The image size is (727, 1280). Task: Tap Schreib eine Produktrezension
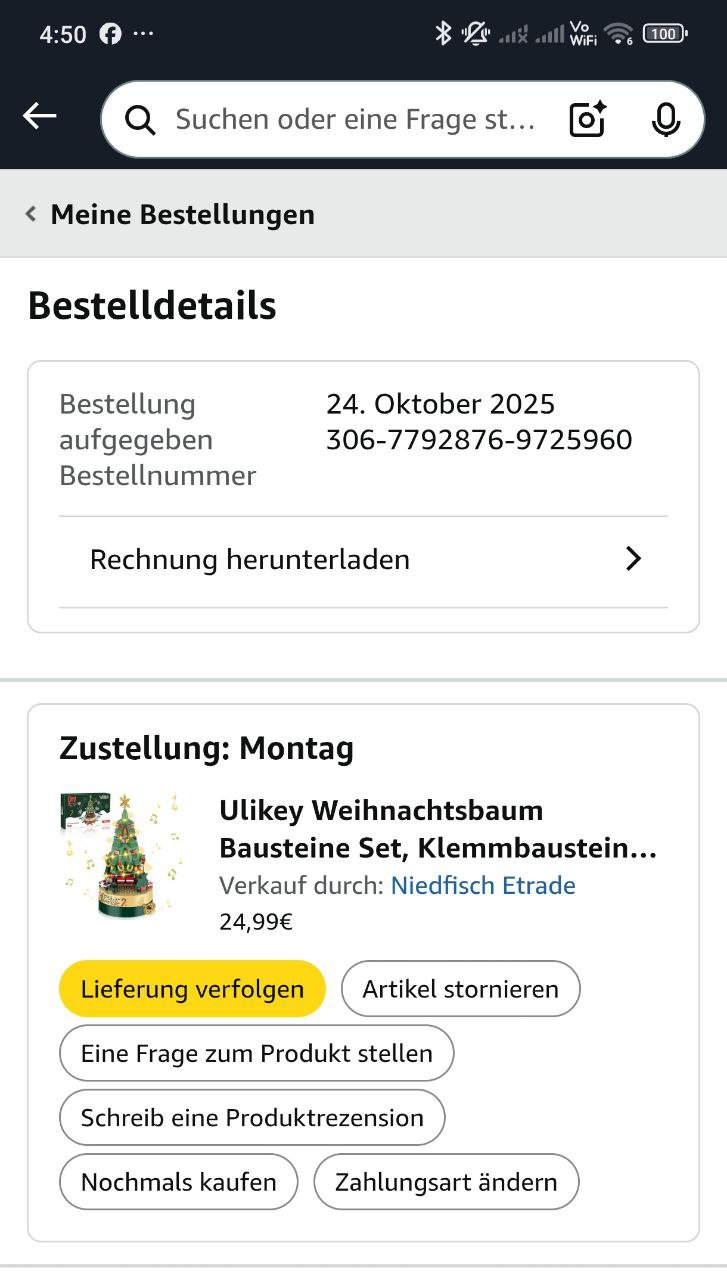[252, 1117]
